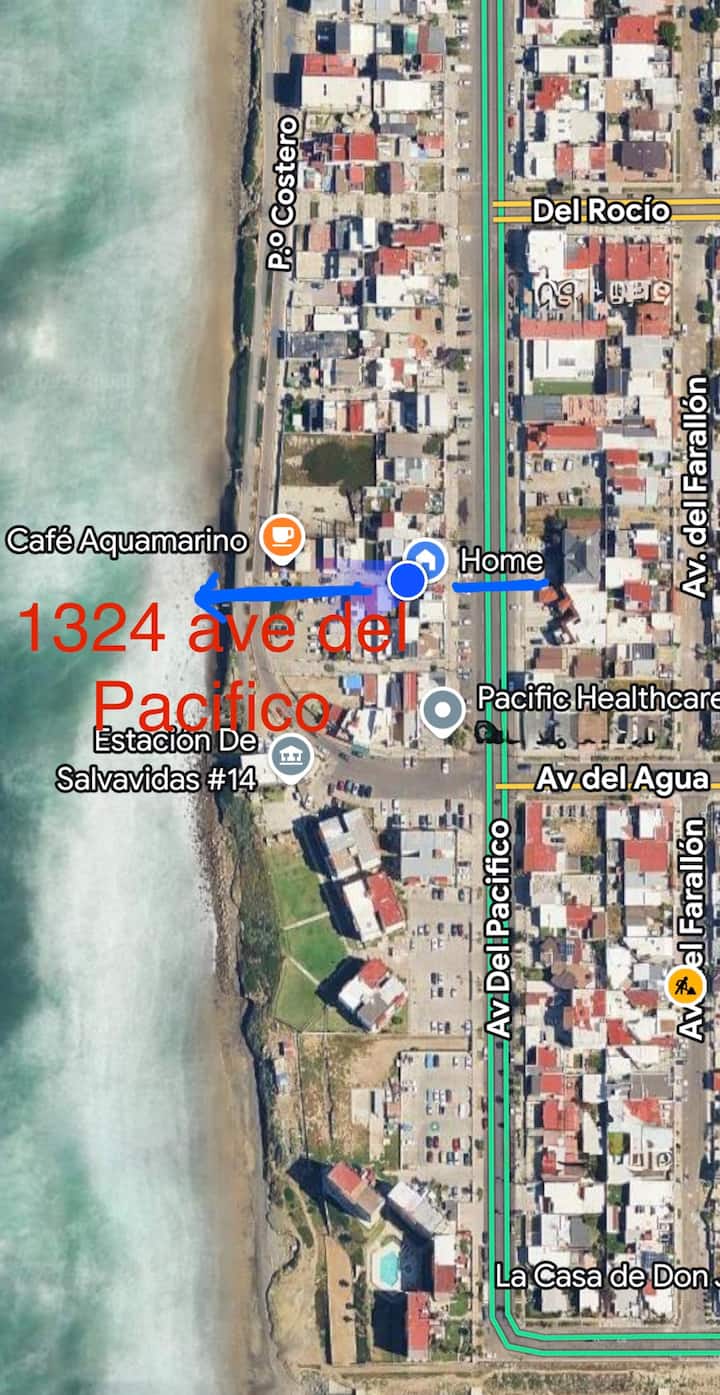Image resolution: width=720 pixels, height=1395 pixels.
Task: Click the house symbol inside the Home marker
Action: coord(428,560)
